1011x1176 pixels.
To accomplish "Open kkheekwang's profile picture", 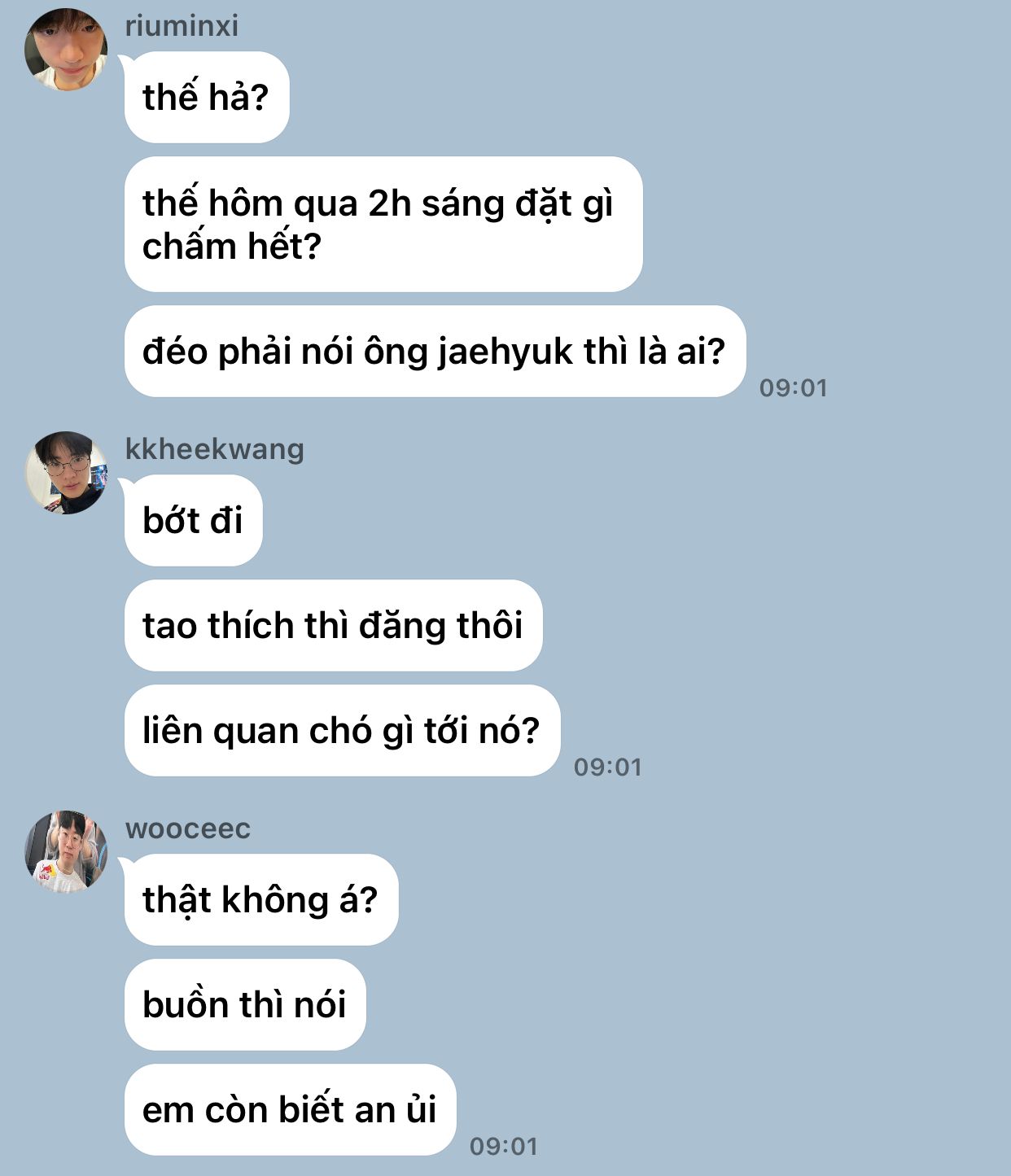I will (x=66, y=473).
